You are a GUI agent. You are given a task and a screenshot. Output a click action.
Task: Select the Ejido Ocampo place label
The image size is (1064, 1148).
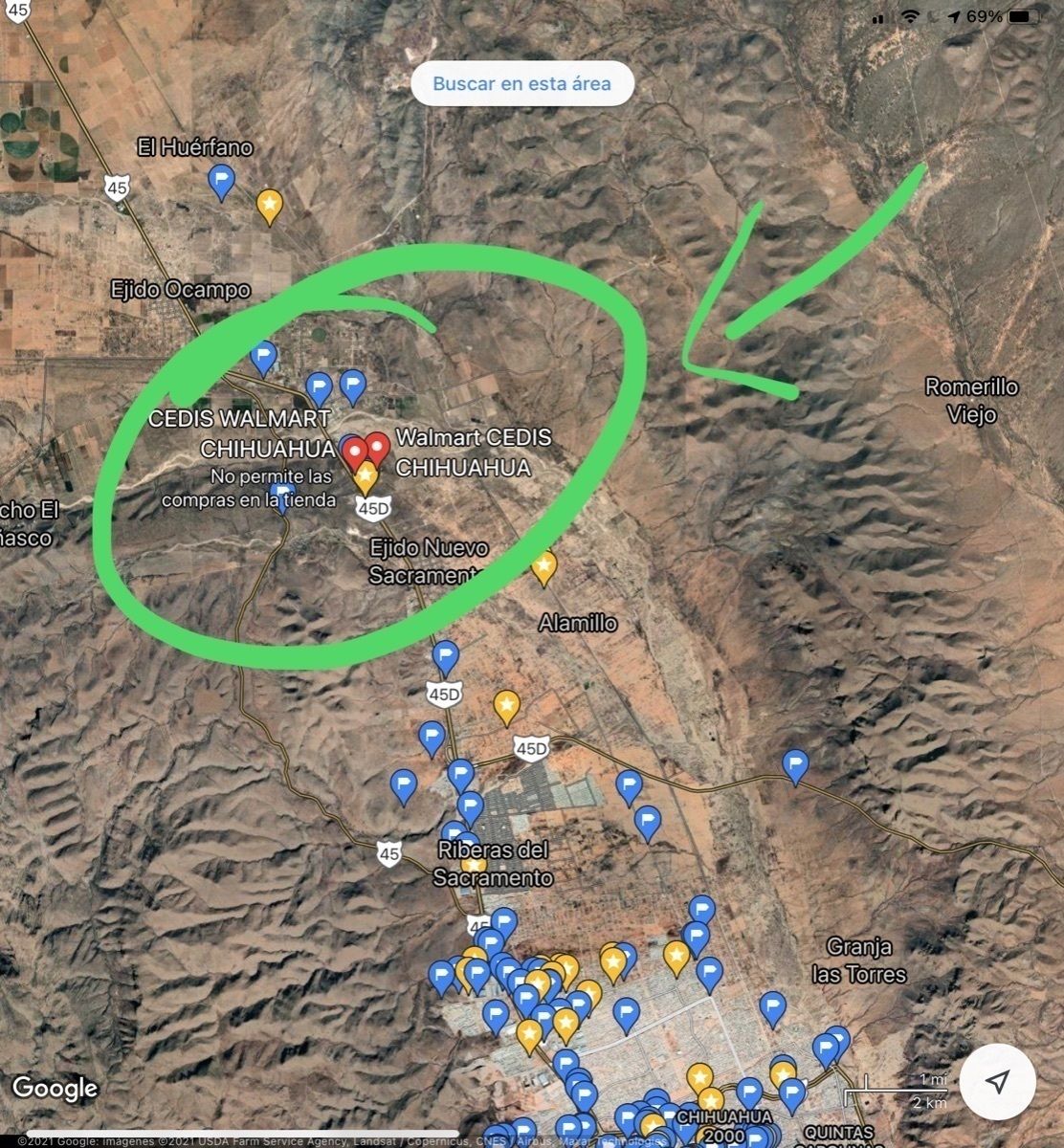pyautogui.click(x=180, y=289)
